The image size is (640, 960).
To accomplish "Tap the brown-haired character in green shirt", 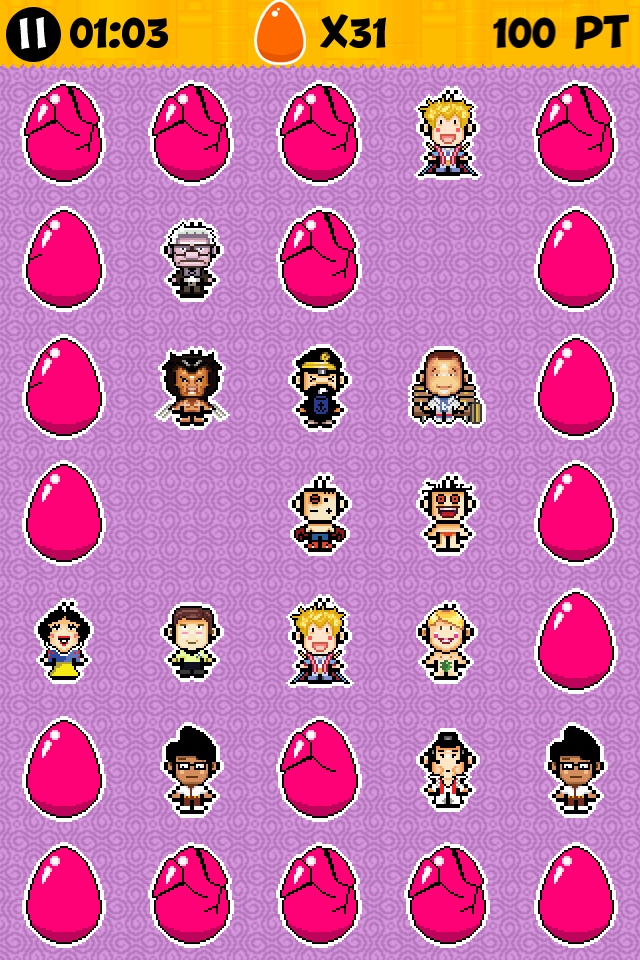I will 190,641.
